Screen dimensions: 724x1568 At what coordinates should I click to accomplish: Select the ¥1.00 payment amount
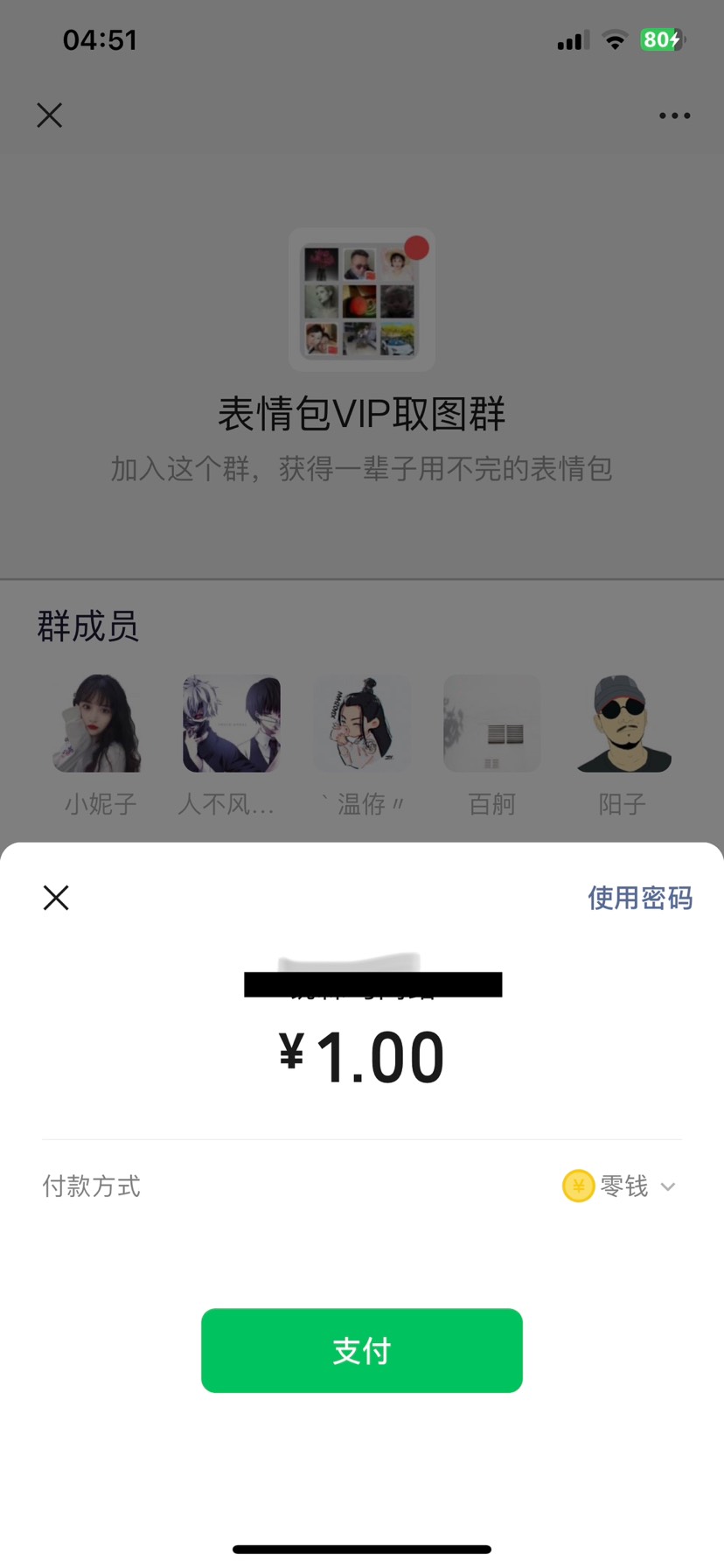coord(361,1056)
